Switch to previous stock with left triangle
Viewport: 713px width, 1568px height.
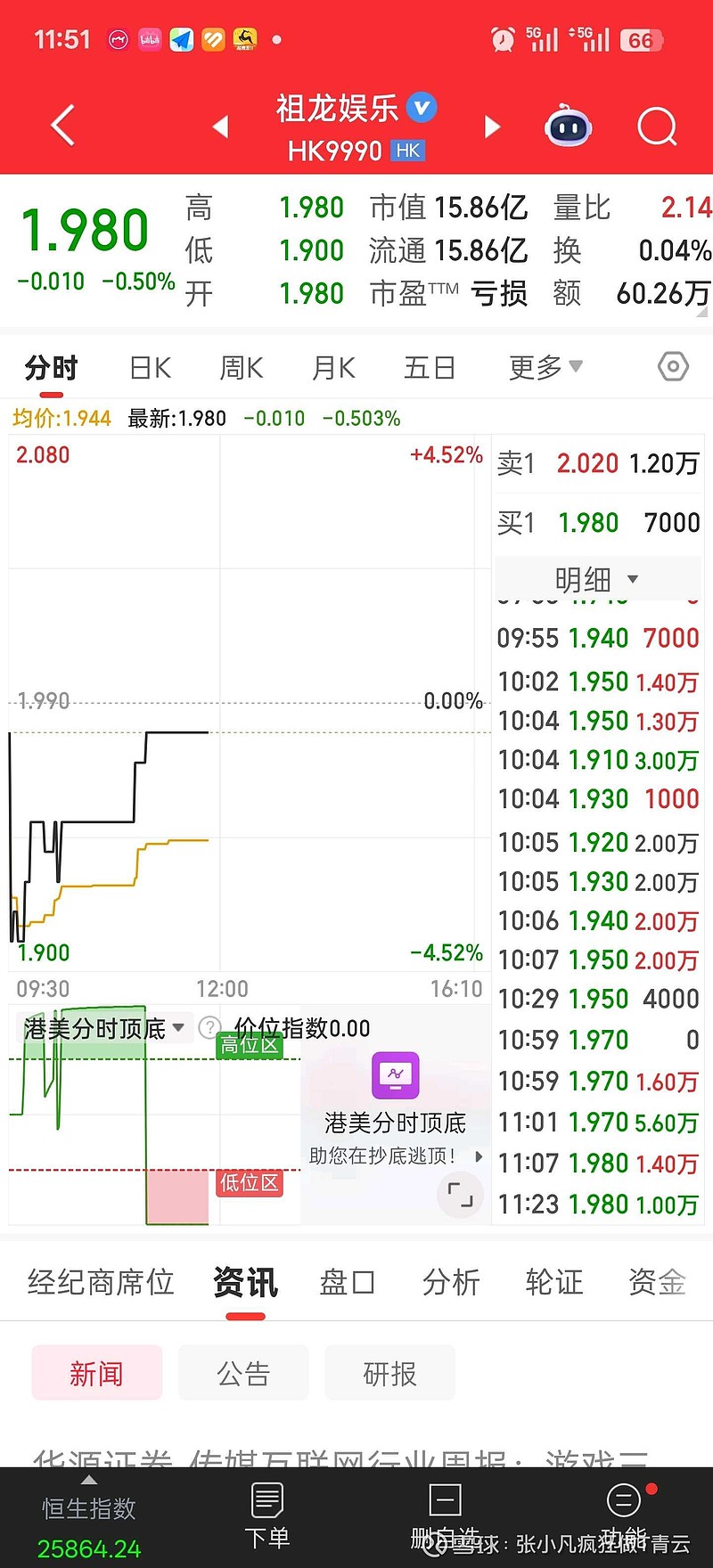click(221, 127)
